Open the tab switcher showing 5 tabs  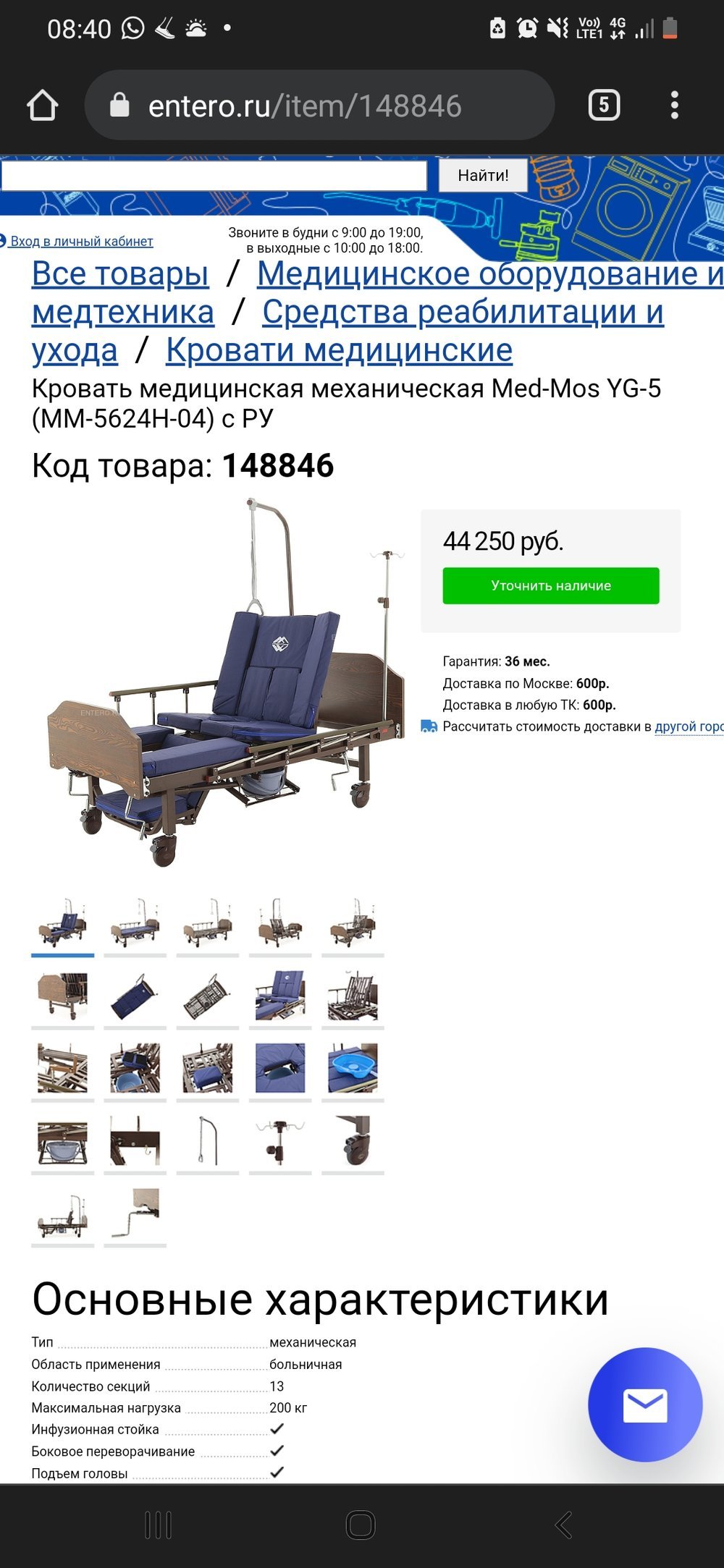[604, 106]
